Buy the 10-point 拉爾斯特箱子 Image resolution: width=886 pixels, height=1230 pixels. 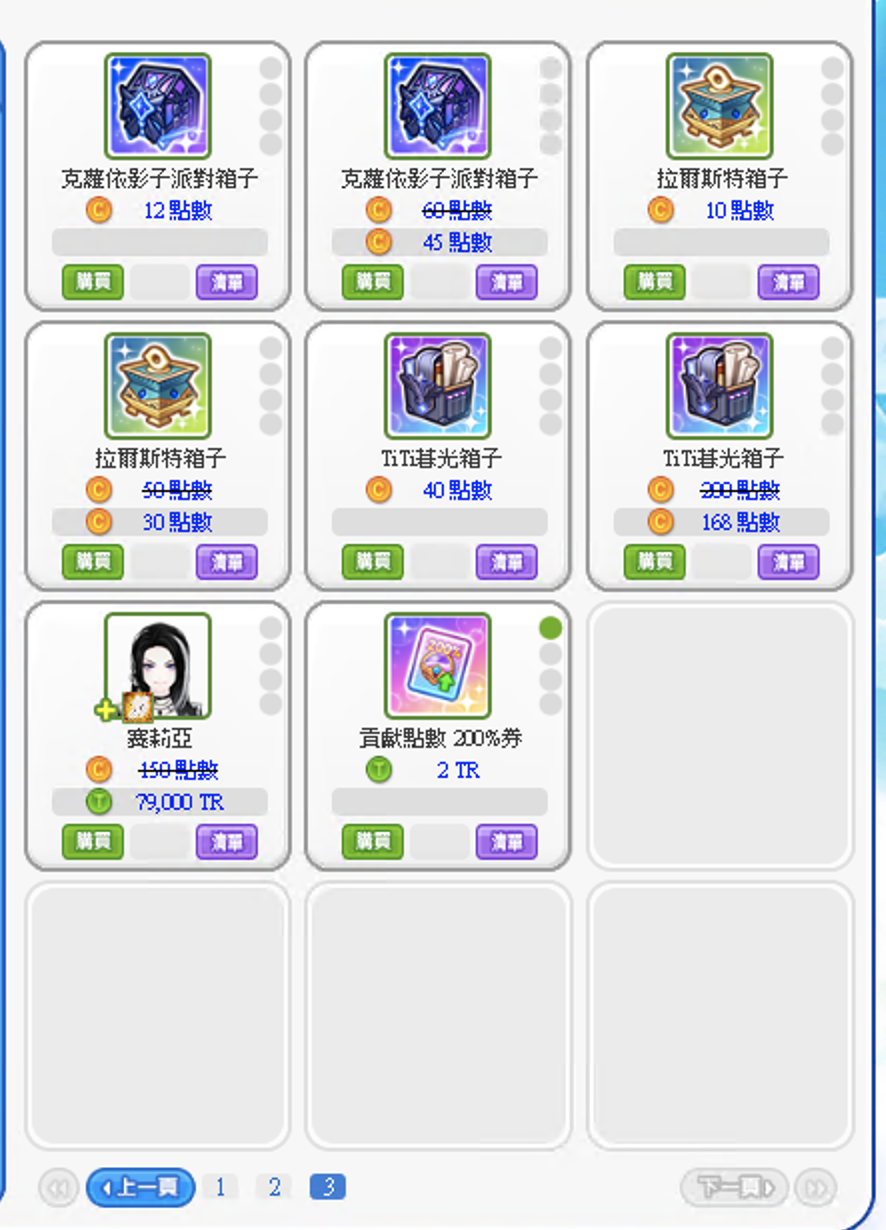(x=655, y=282)
